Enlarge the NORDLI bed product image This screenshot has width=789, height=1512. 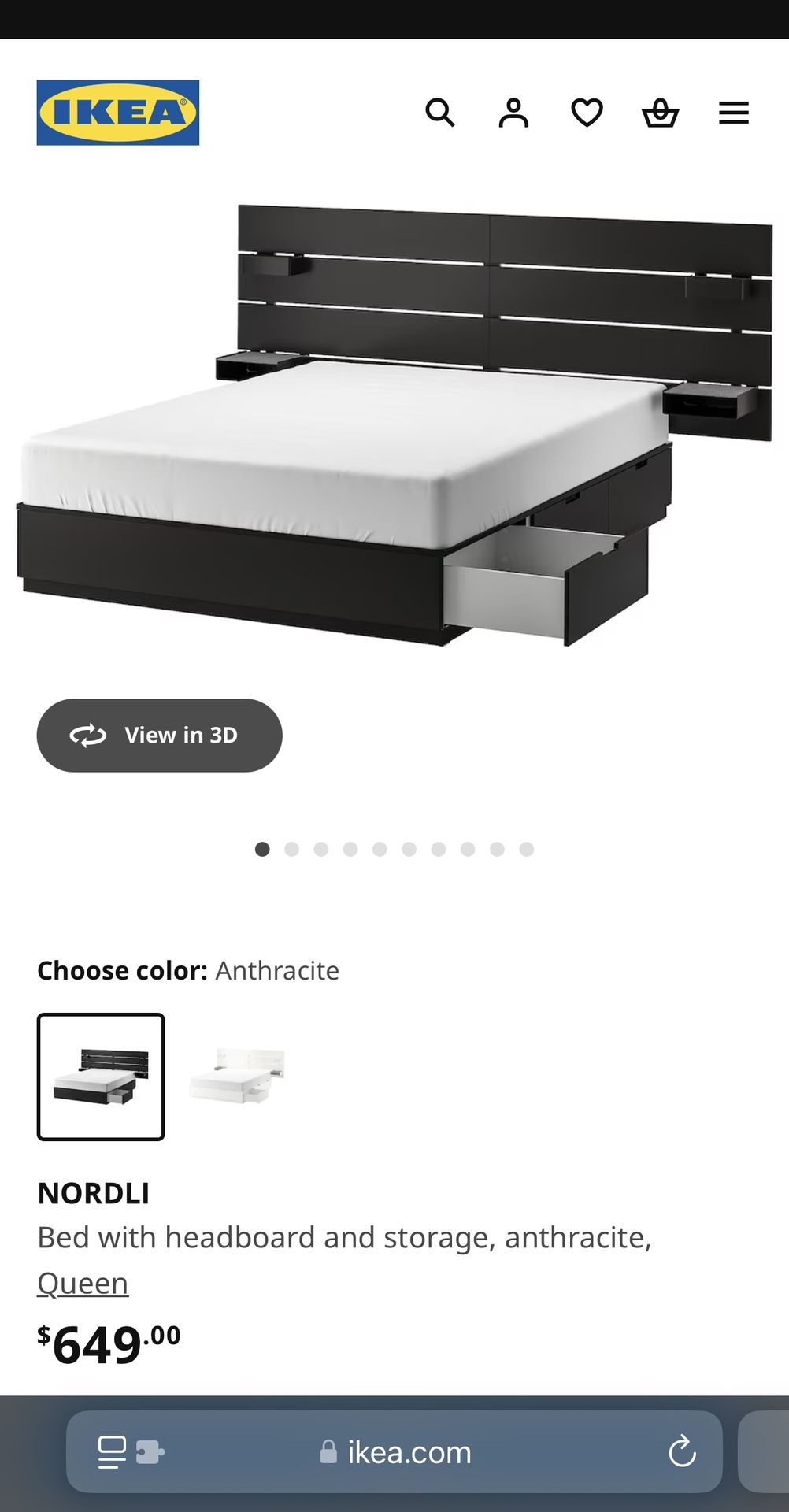[394, 425]
